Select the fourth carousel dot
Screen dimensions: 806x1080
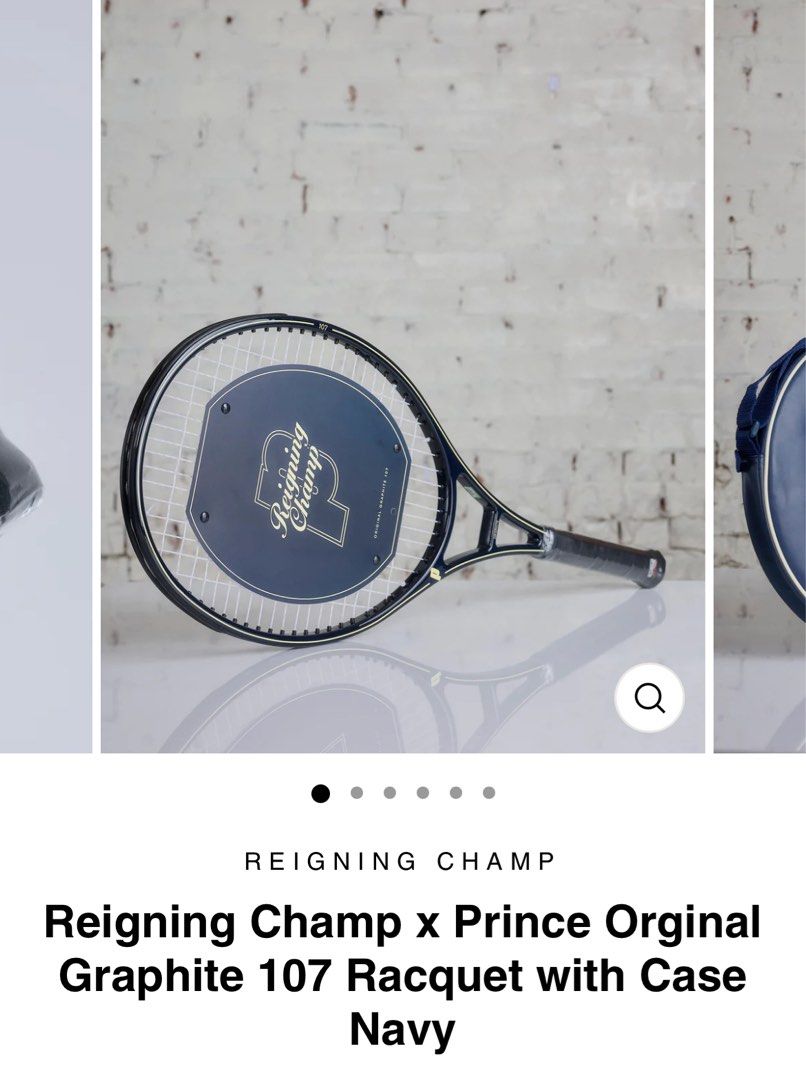[x=423, y=793]
